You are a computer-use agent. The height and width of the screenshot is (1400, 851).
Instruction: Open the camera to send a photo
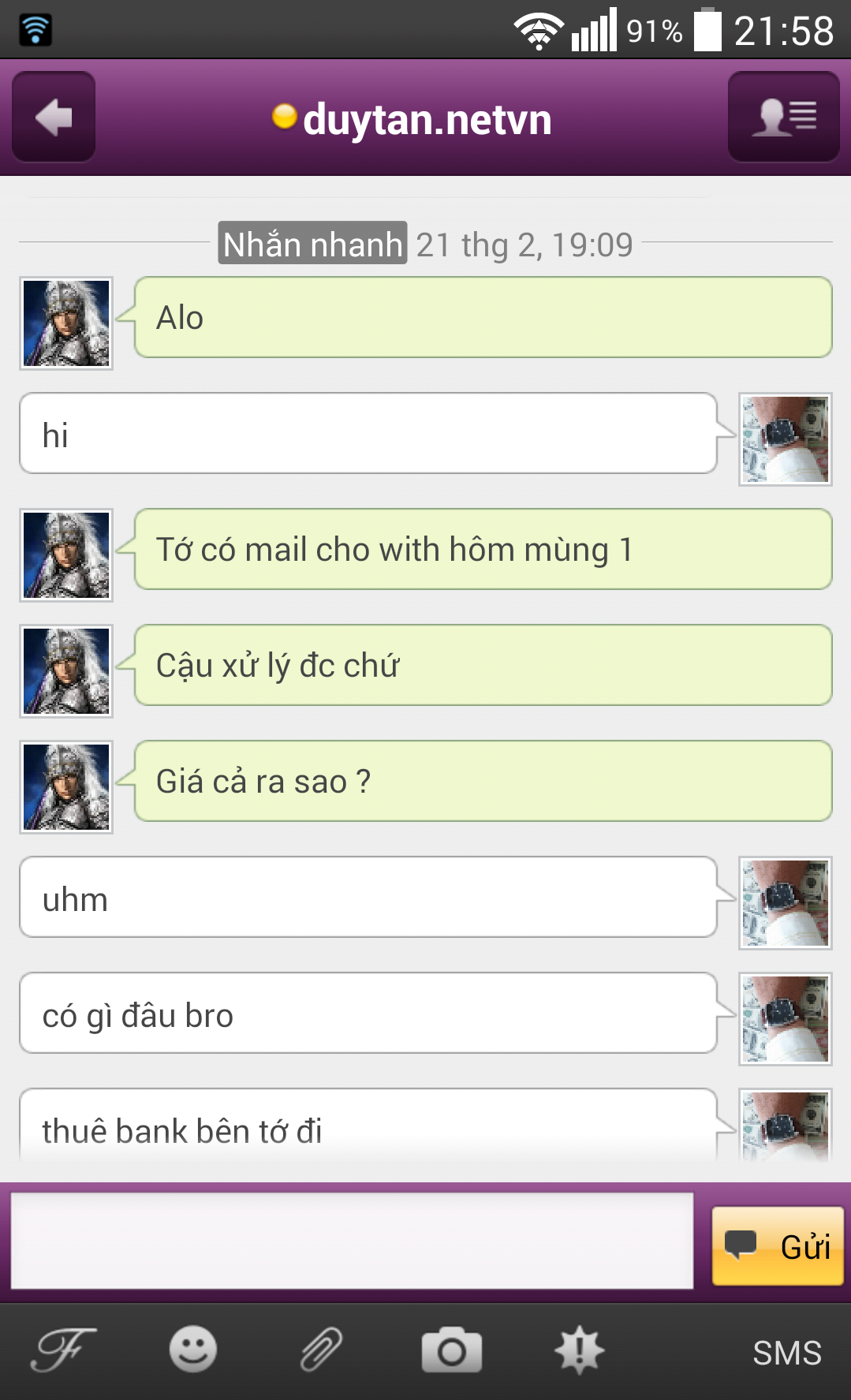point(451,1350)
